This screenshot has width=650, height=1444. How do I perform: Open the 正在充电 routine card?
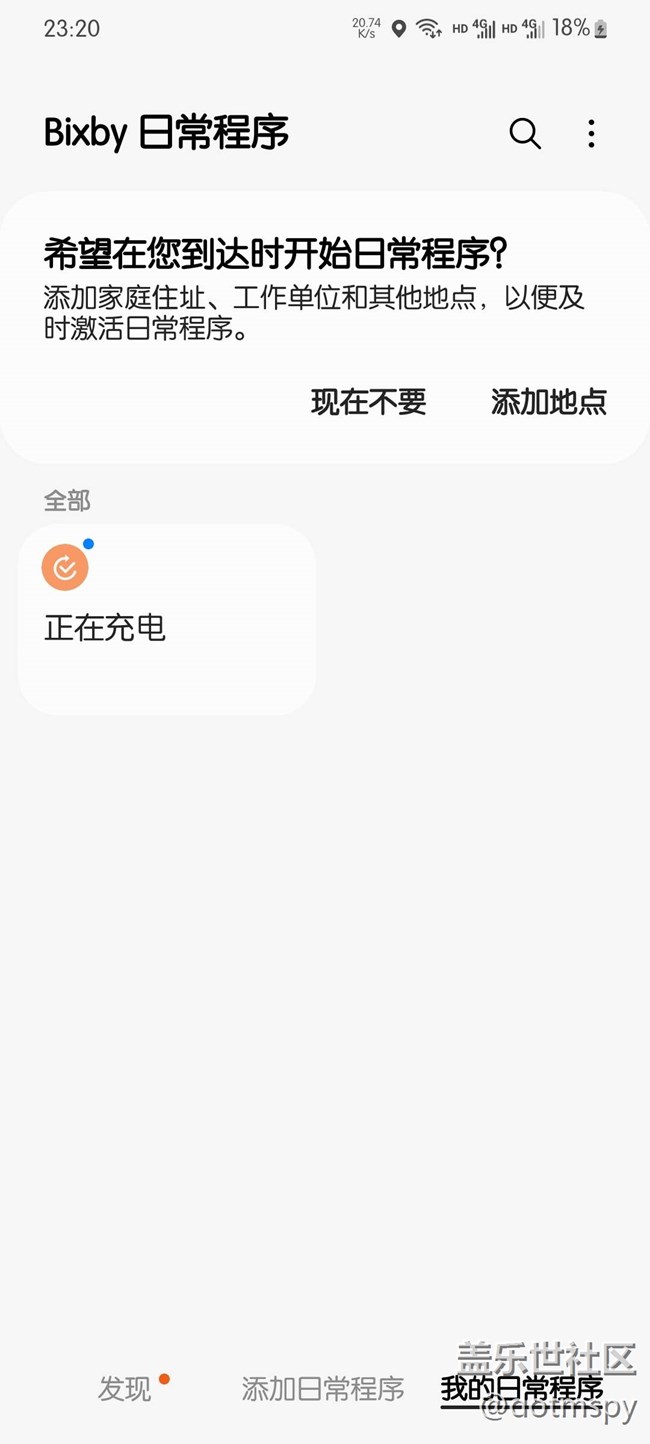pos(167,620)
